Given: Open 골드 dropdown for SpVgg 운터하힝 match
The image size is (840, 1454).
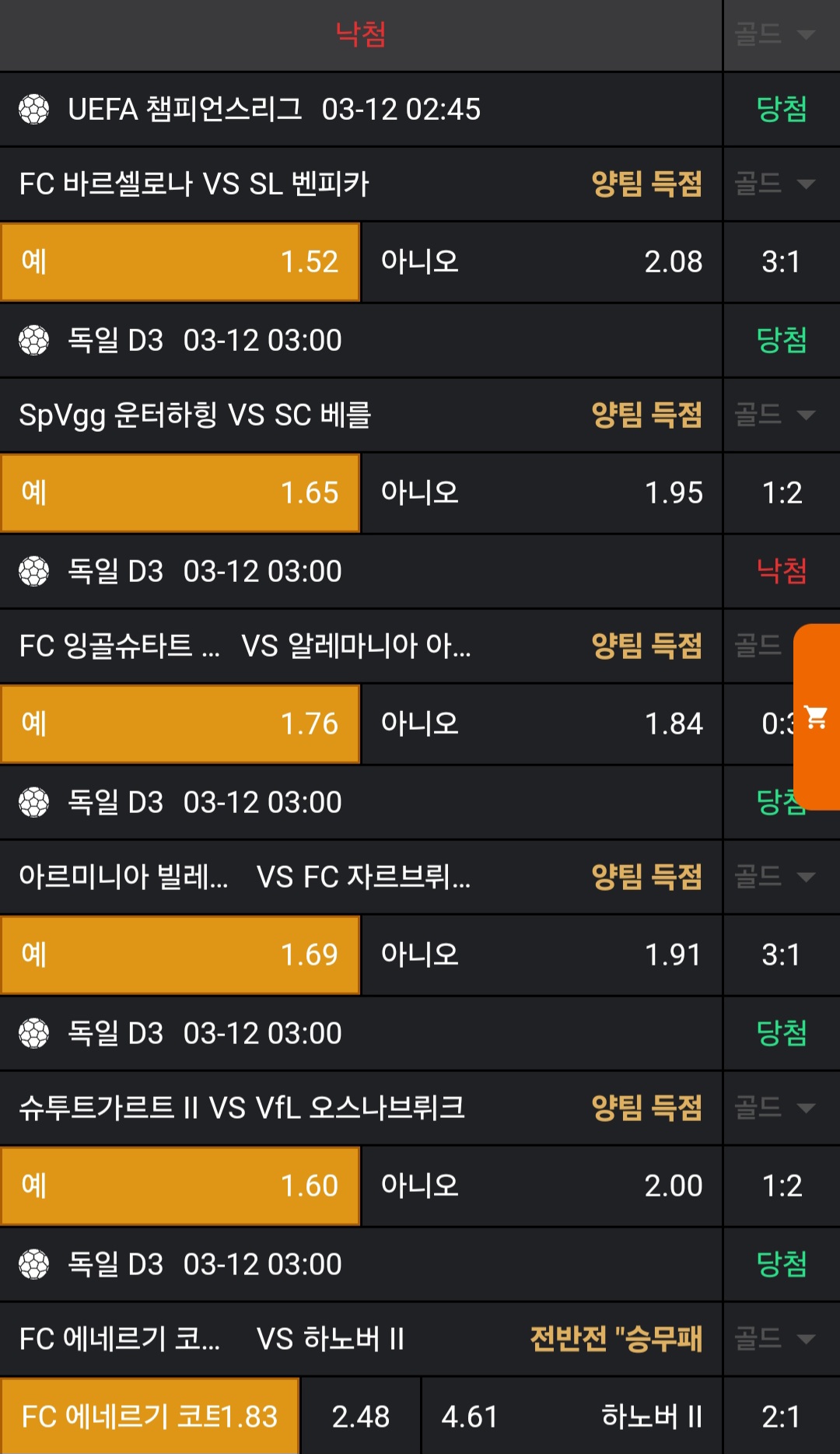Looking at the screenshot, I should [x=775, y=415].
